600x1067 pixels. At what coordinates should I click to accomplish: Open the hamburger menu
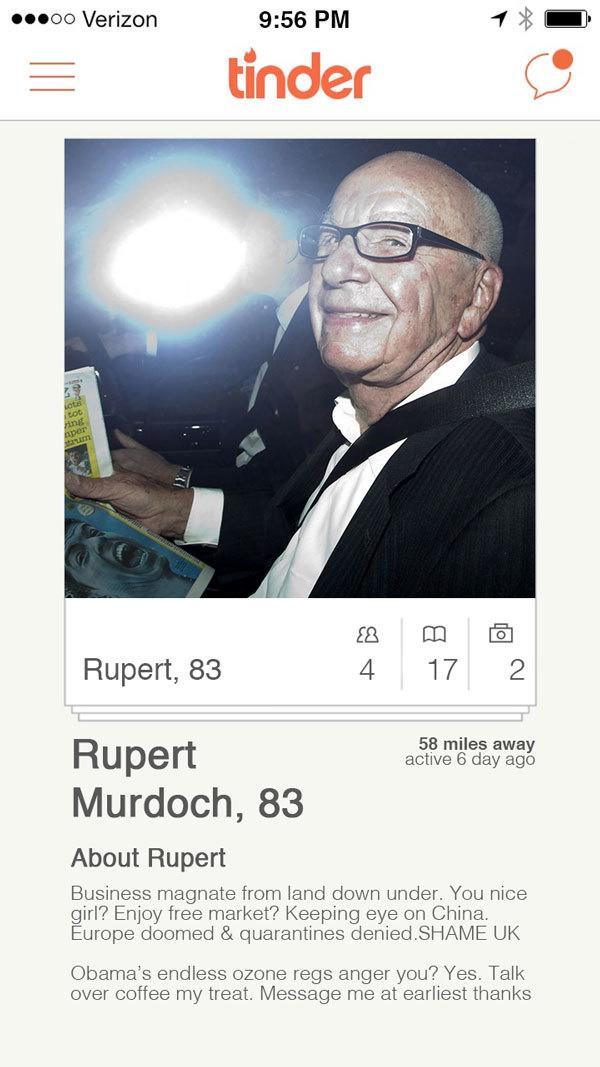click(52, 76)
